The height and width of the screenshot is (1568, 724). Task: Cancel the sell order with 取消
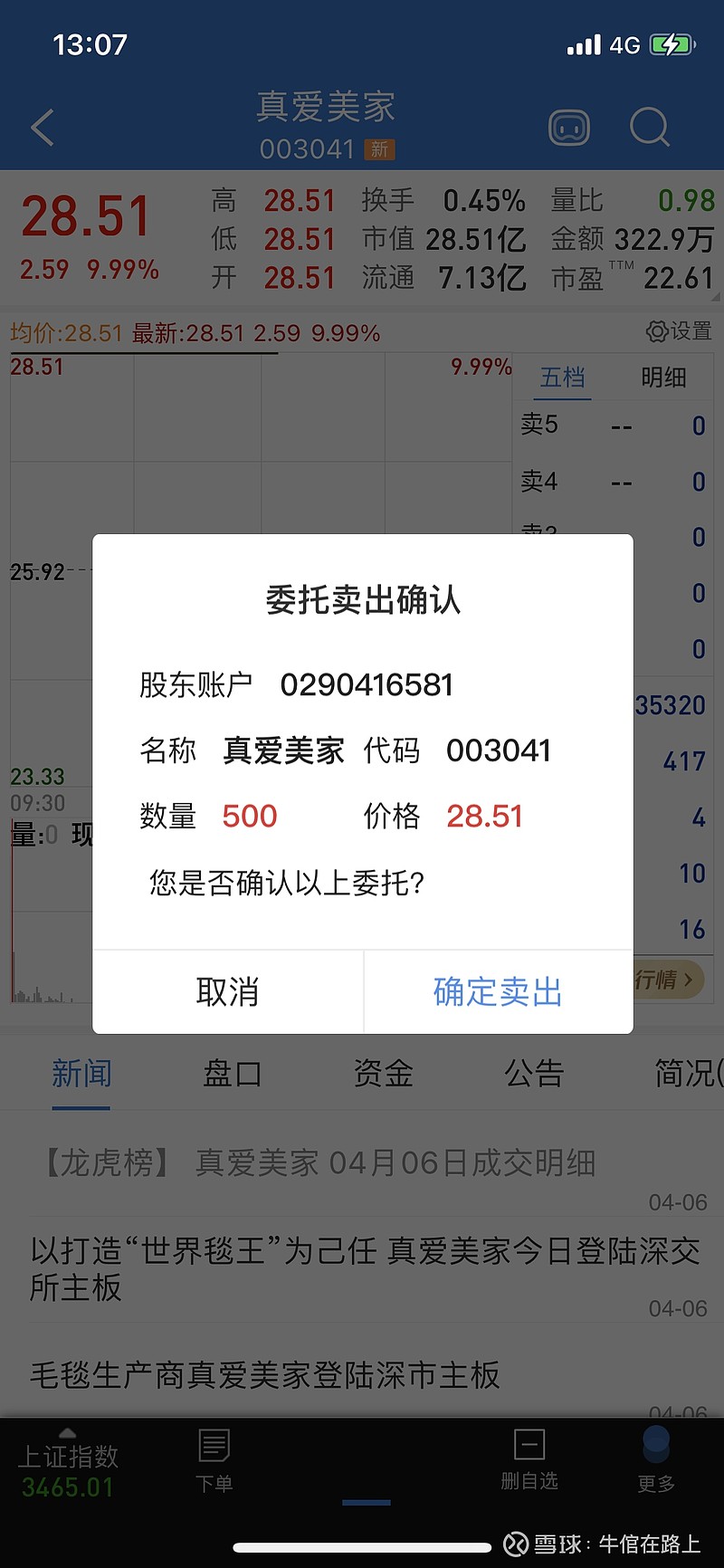(x=227, y=992)
